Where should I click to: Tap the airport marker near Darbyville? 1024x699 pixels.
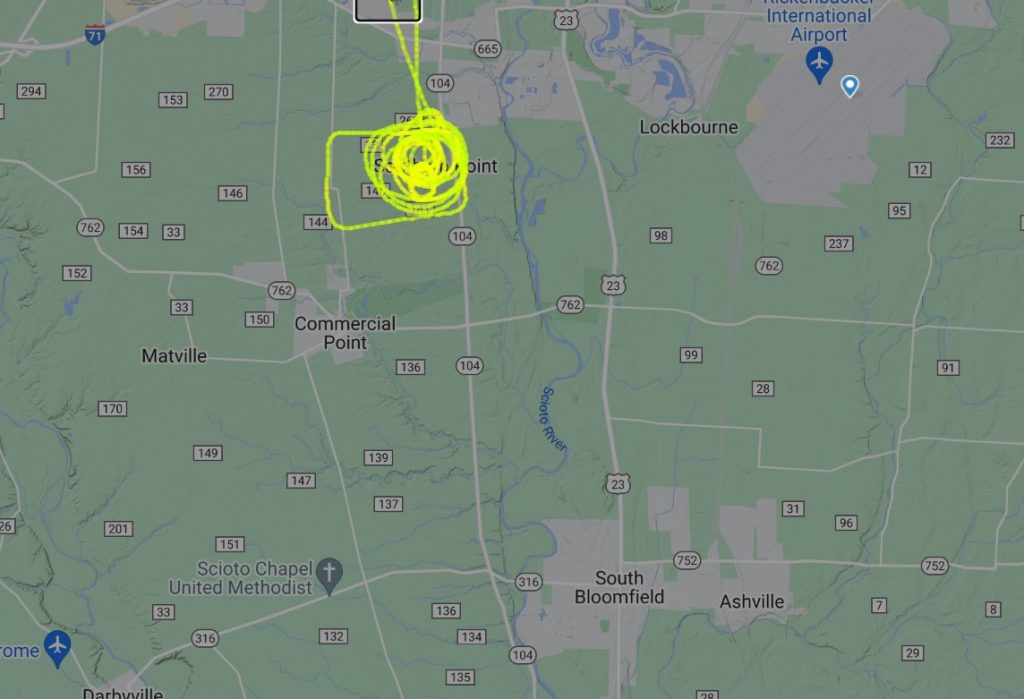pyautogui.click(x=58, y=647)
